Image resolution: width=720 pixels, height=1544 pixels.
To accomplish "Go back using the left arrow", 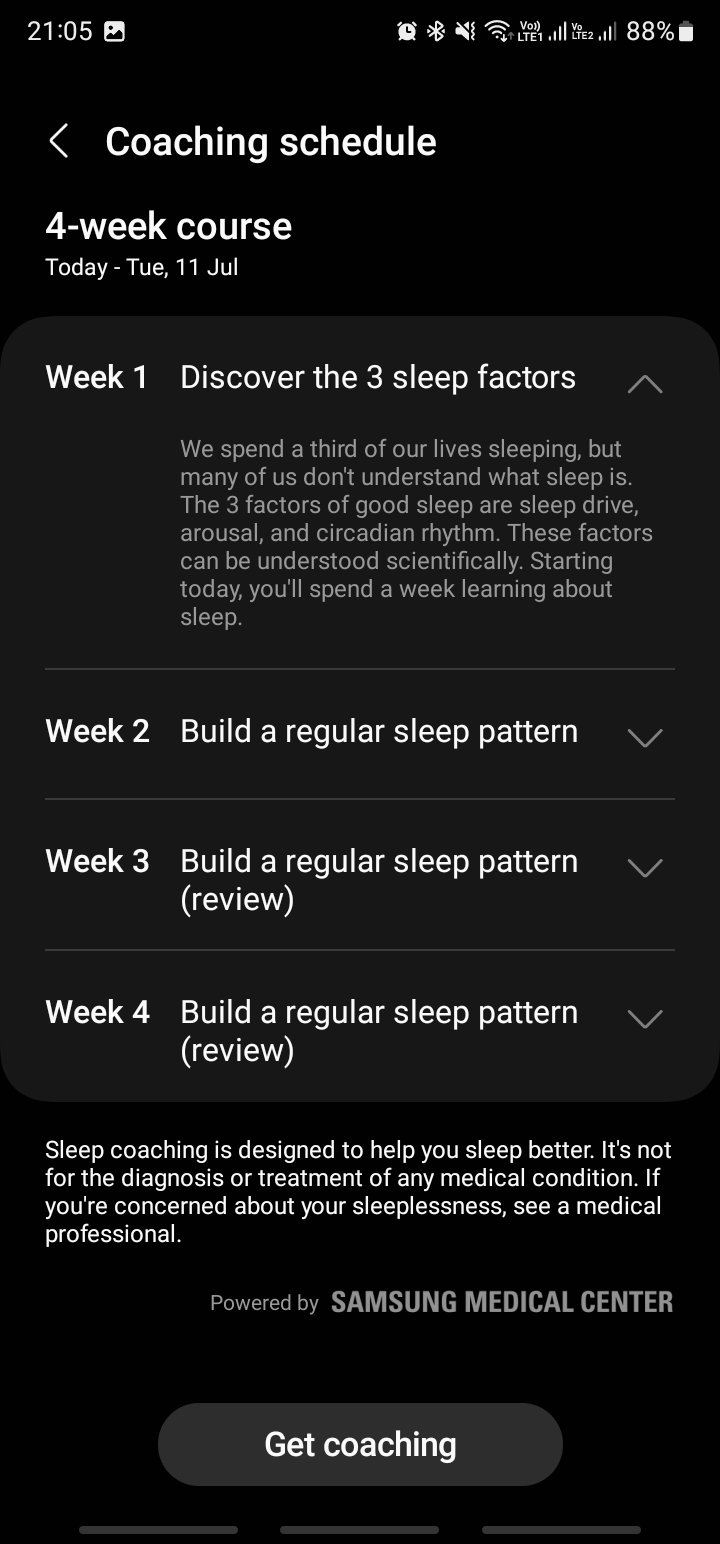I will point(58,140).
